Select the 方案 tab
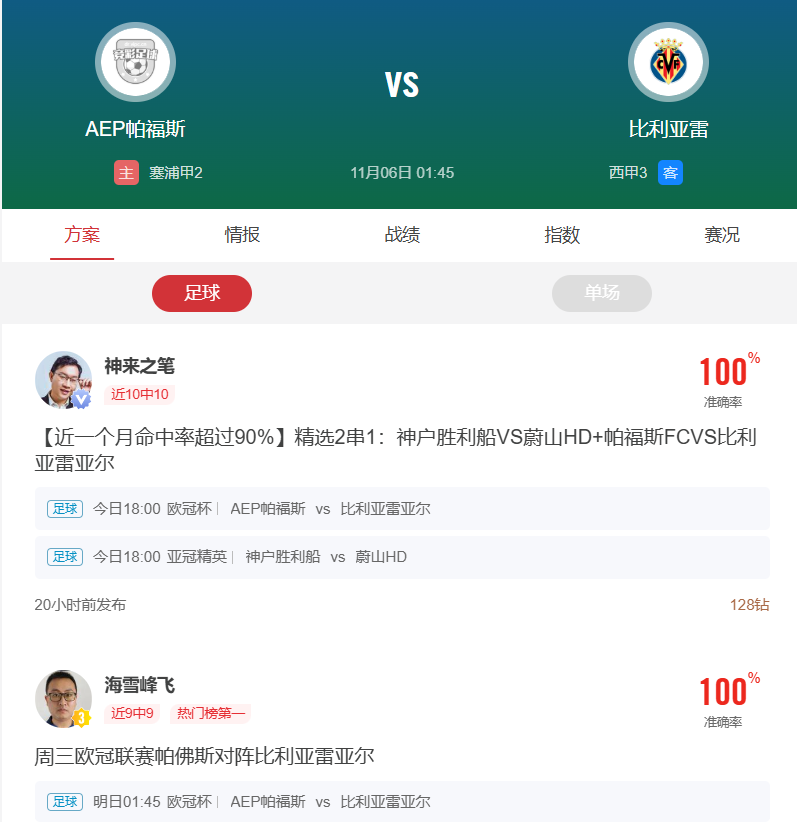This screenshot has width=797, height=822. (82, 235)
